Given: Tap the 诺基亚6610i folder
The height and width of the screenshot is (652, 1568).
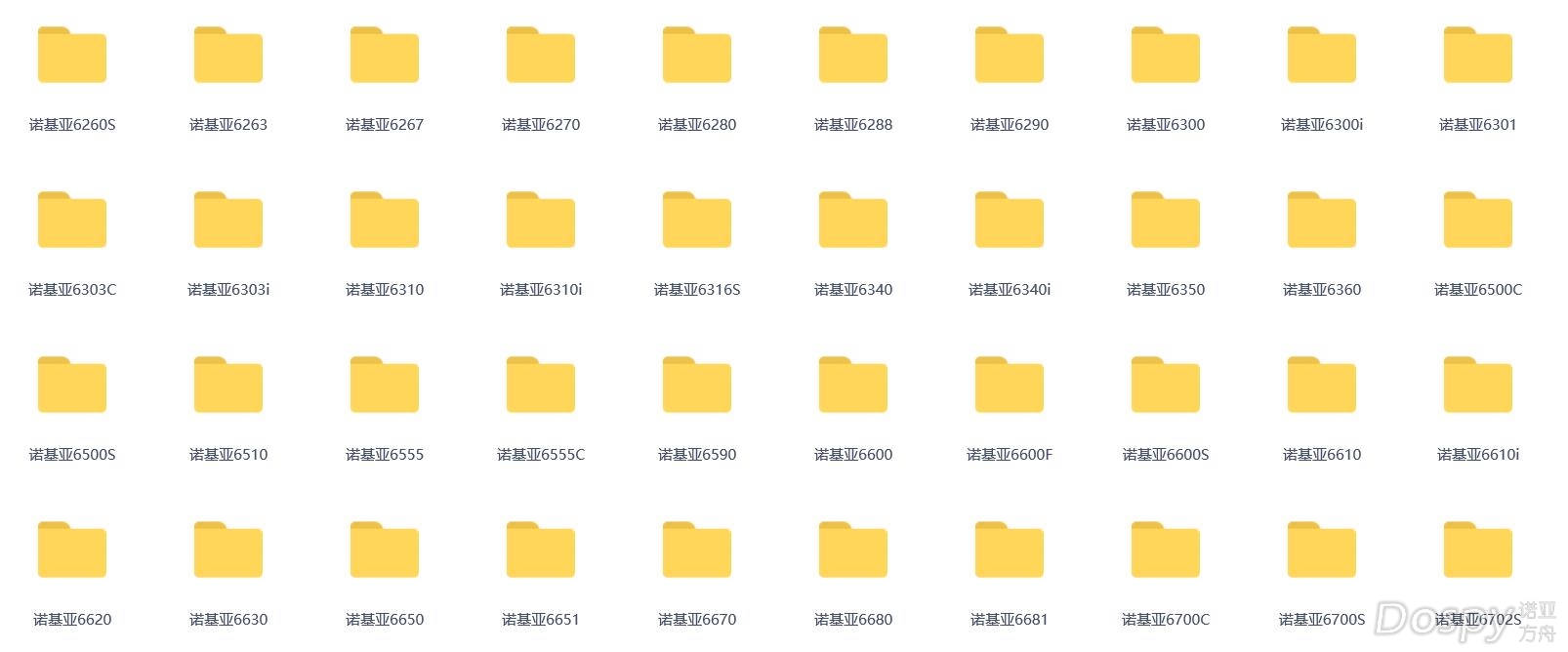Looking at the screenshot, I should pyautogui.click(x=1478, y=387).
